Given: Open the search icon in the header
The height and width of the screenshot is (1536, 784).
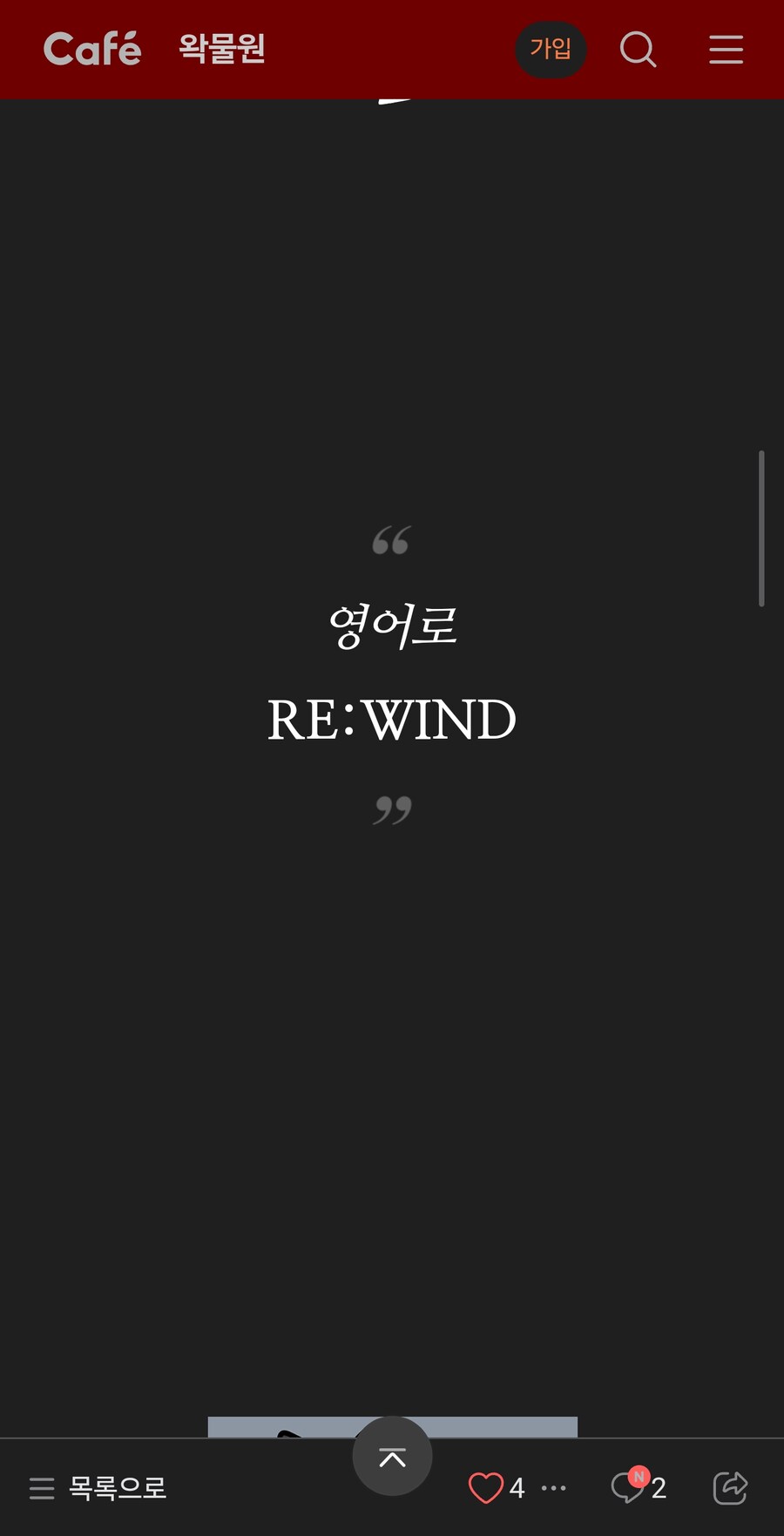Looking at the screenshot, I should point(638,49).
